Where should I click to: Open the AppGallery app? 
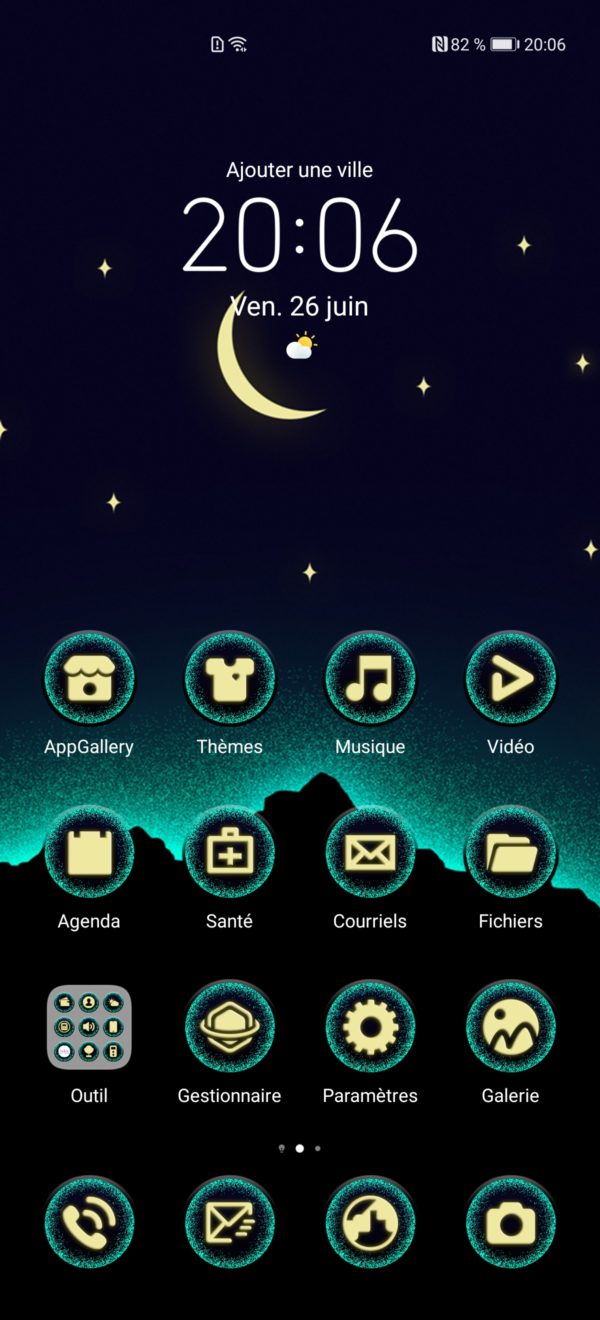coord(89,680)
